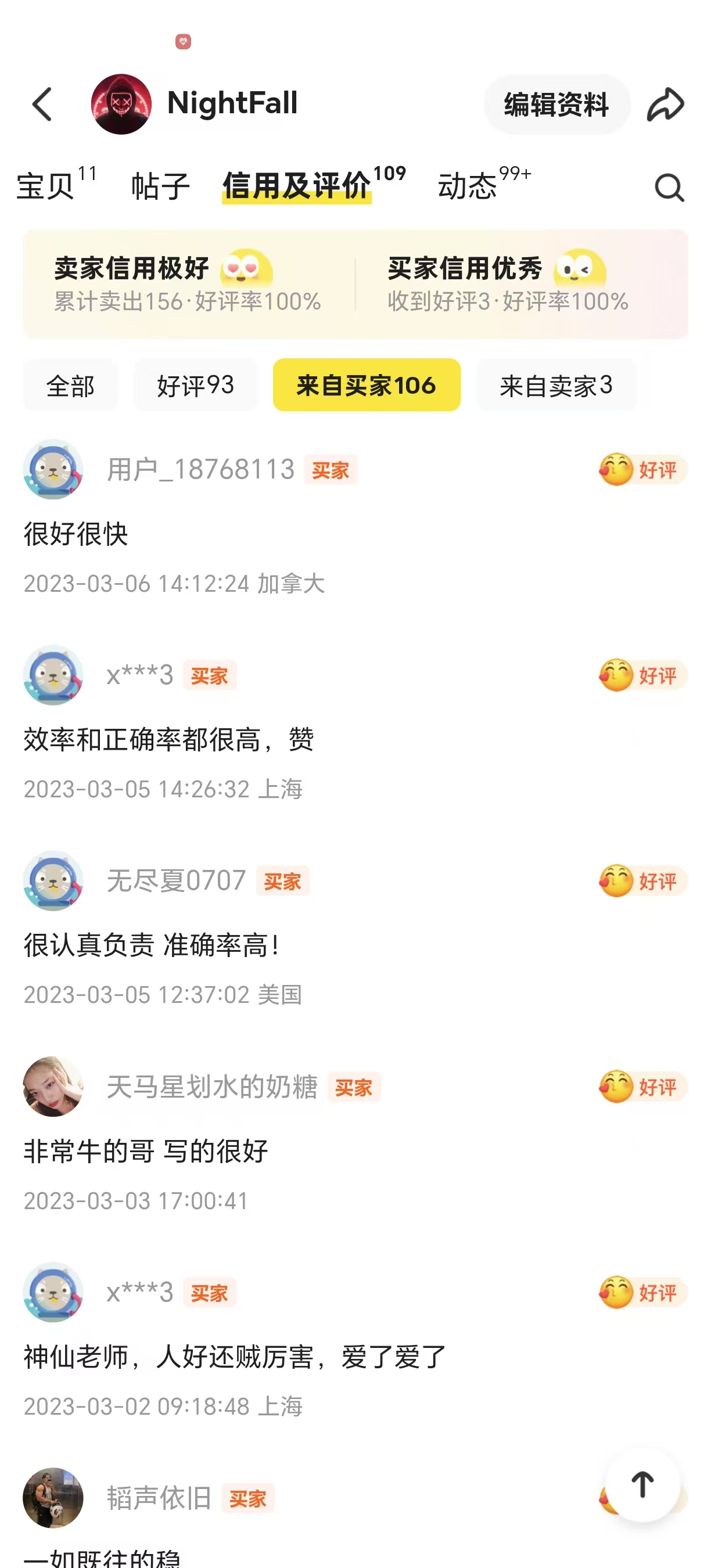The height and width of the screenshot is (1568, 711).
Task: Enable the 好评93 filter chip
Action: click(x=196, y=384)
